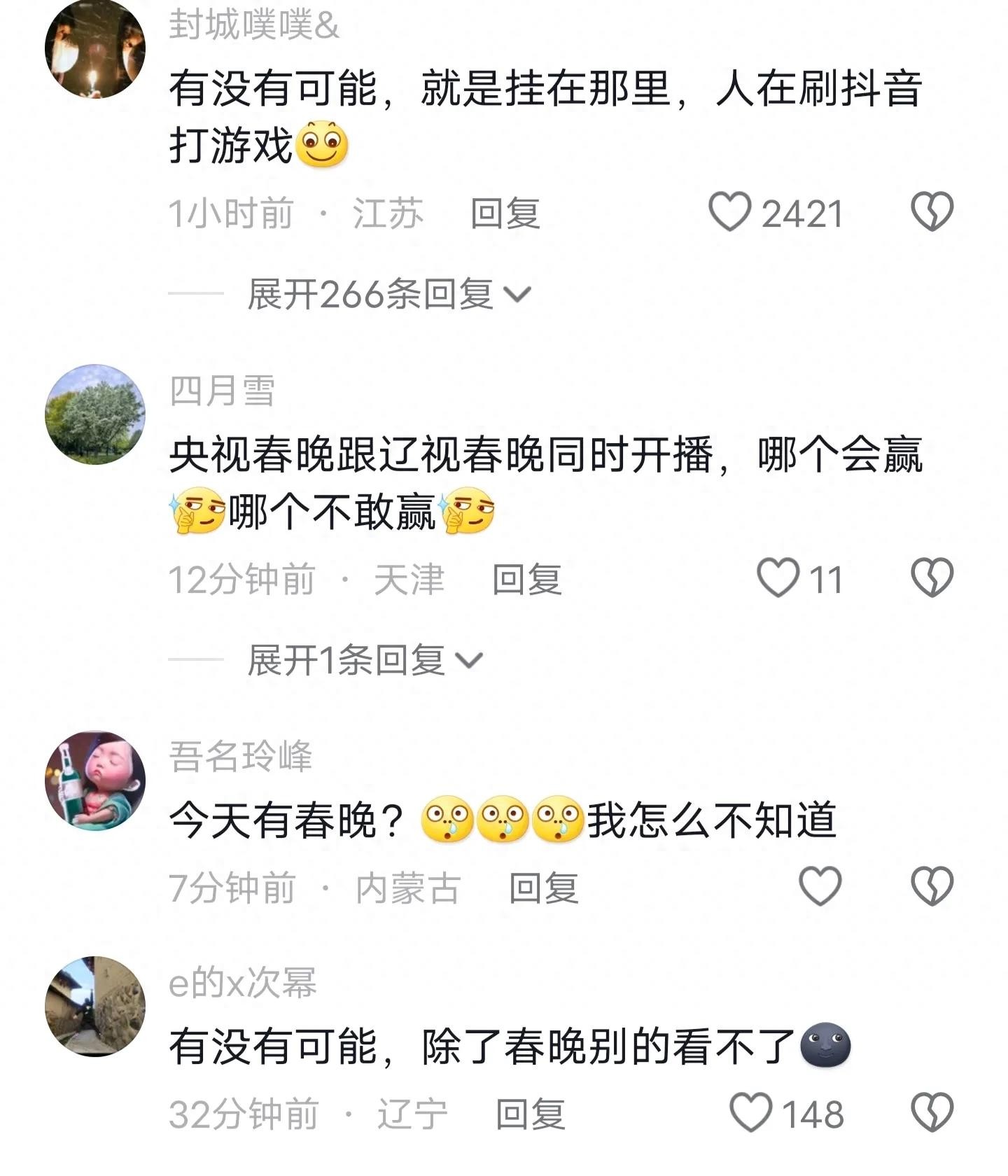1008x1176 pixels.
Task: Reply to 四月雪's comment
Action: pos(526,580)
